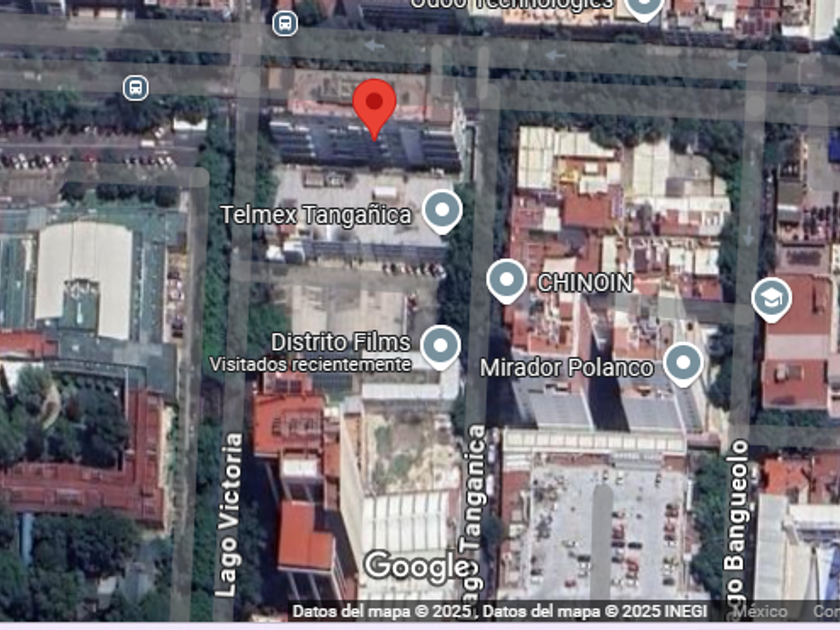The height and width of the screenshot is (630, 840).
Task: Tap the school marker with graduation cap
Action: point(771,298)
